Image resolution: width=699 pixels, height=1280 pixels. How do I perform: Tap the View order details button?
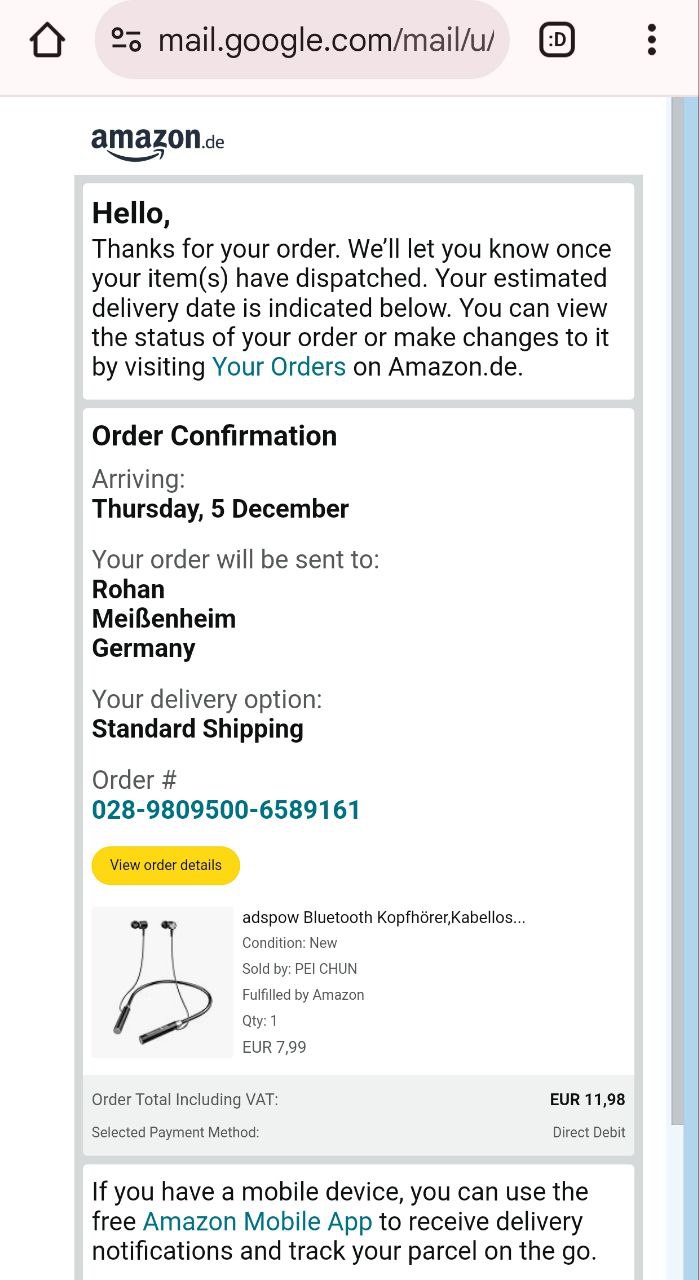point(166,865)
